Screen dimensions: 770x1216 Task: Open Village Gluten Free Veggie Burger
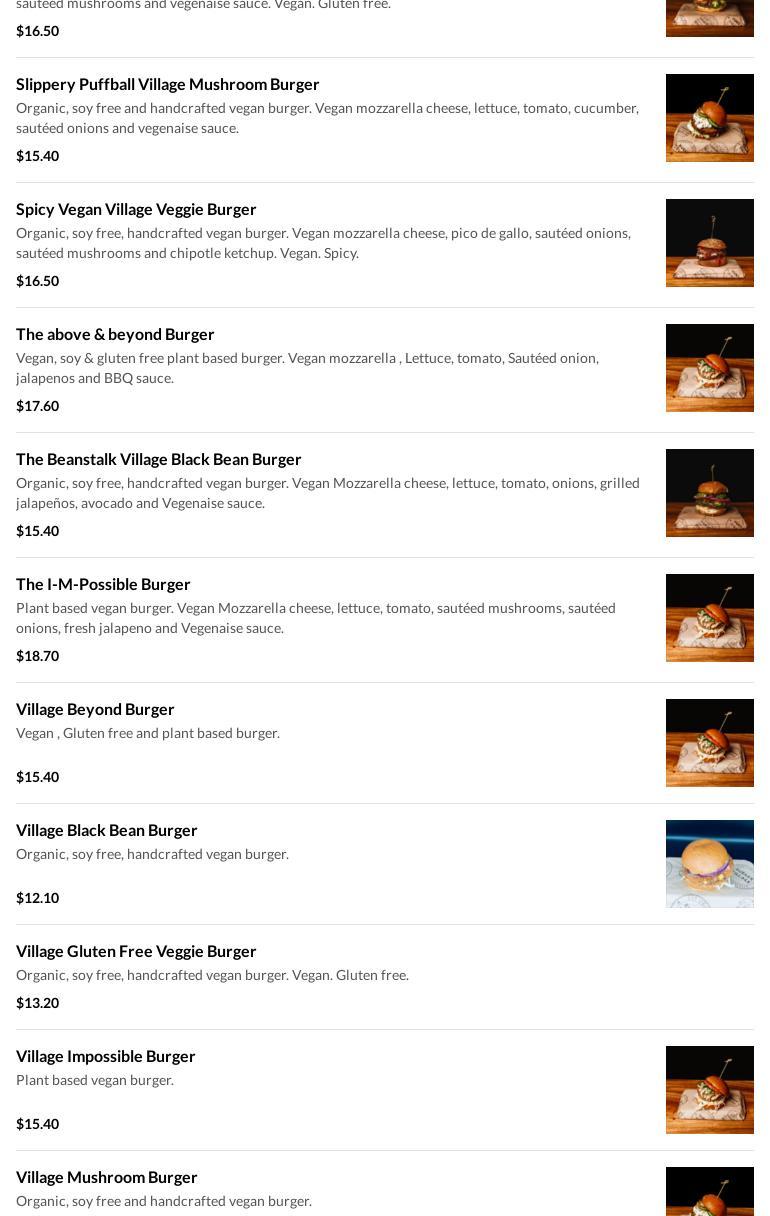click(136, 951)
